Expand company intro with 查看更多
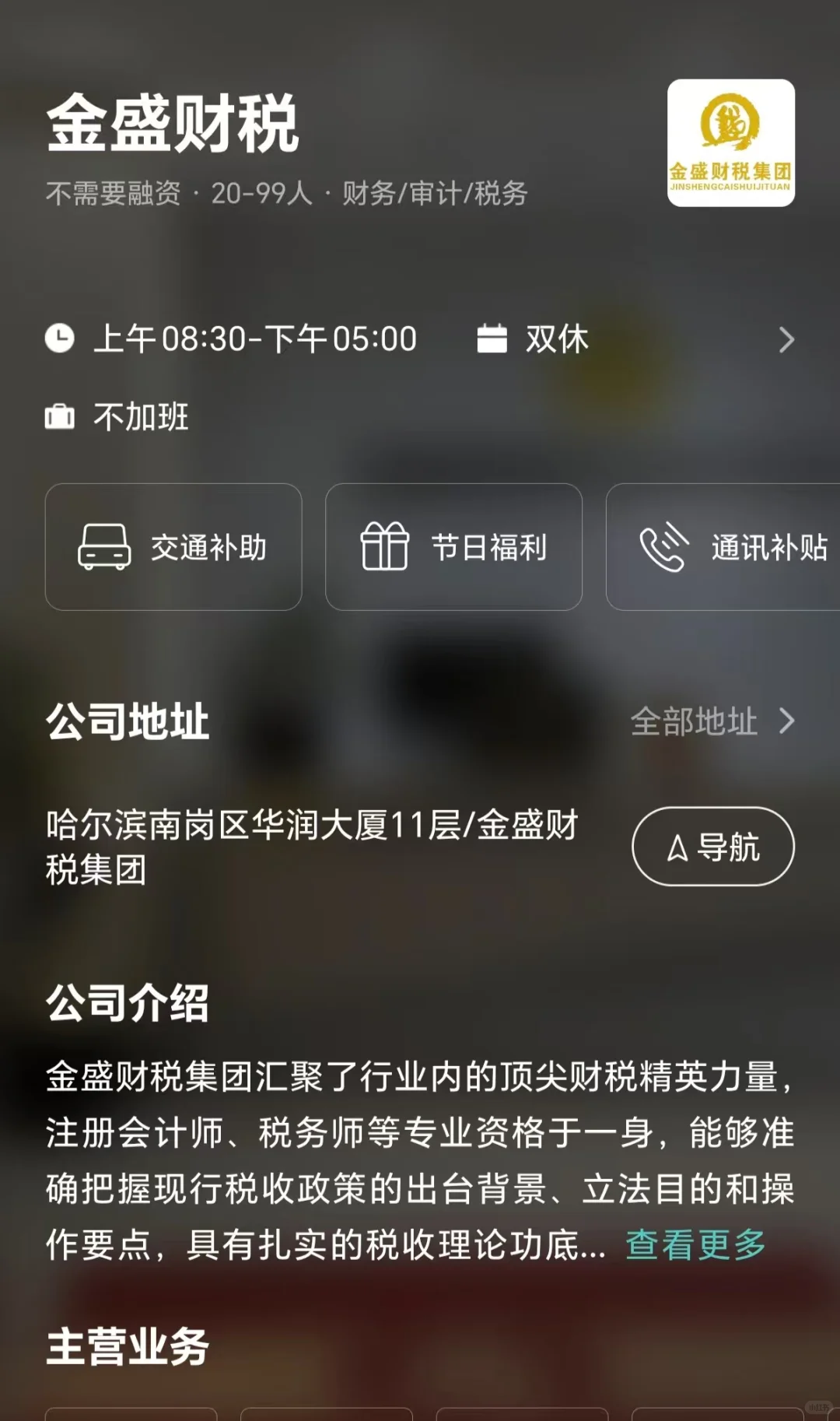 [696, 1244]
